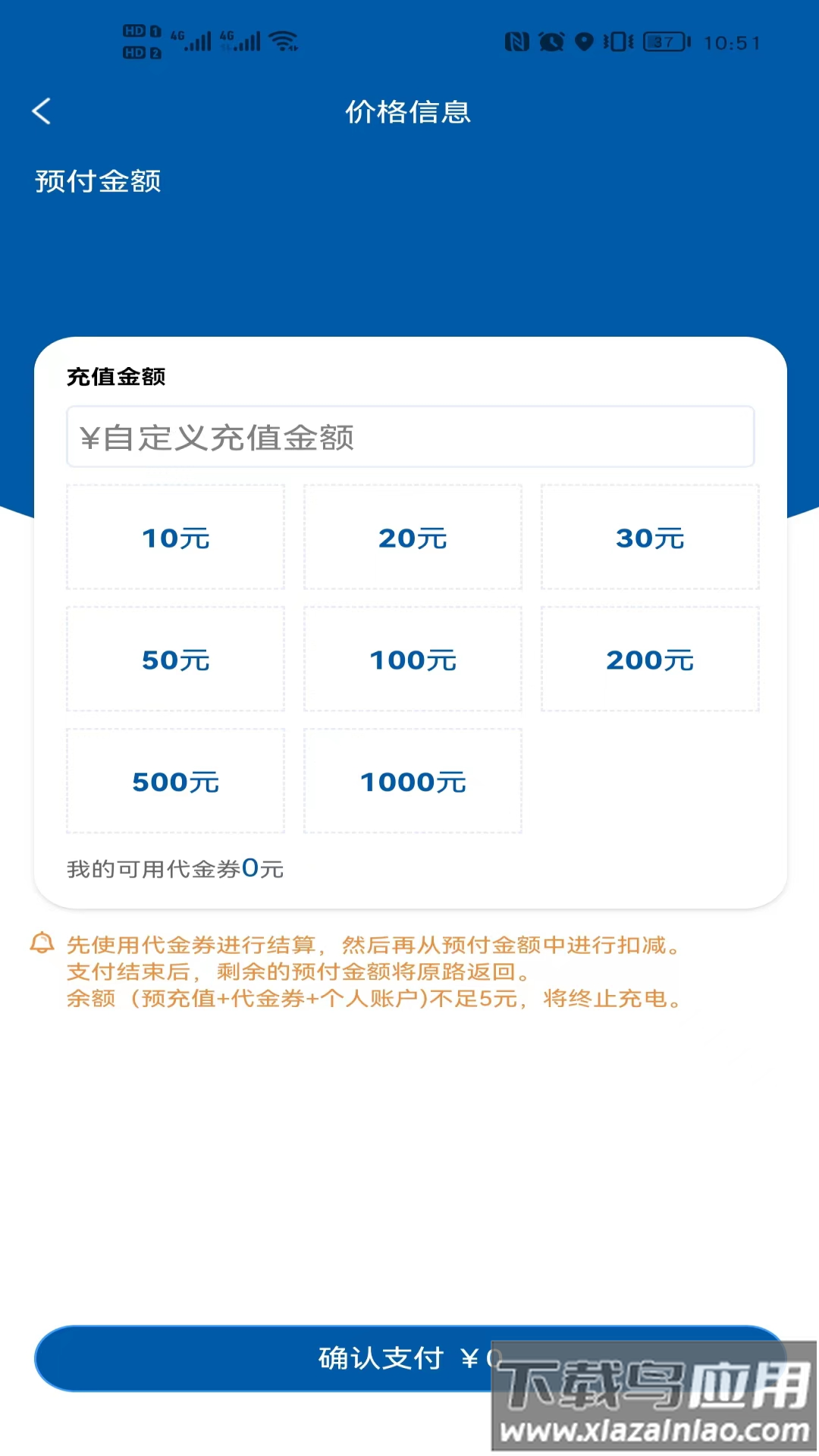Select the 10元 recharge amount
Image resolution: width=819 pixels, height=1456 pixels.
[x=175, y=537]
